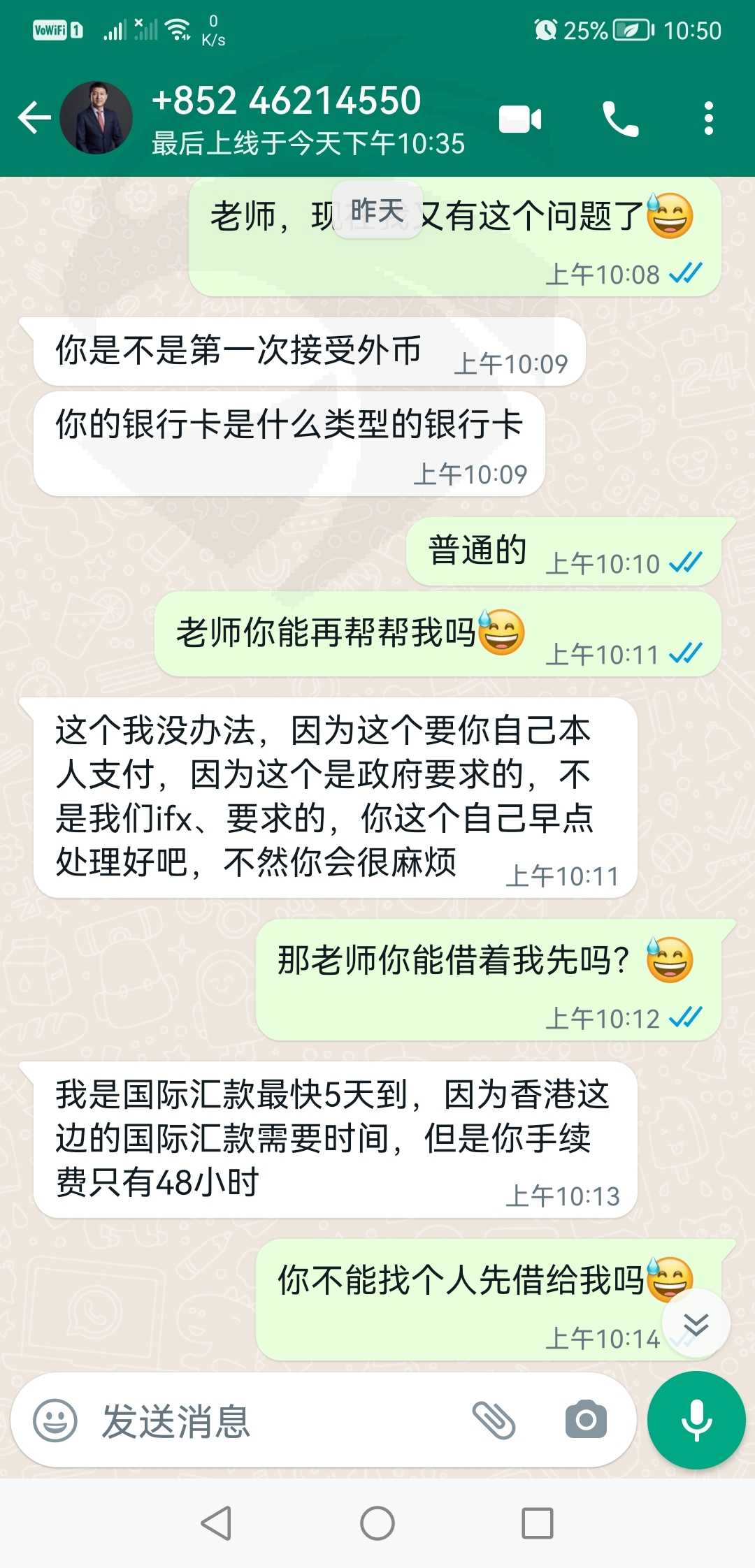
Task: Open the camera from message bar
Action: pyautogui.click(x=586, y=1420)
